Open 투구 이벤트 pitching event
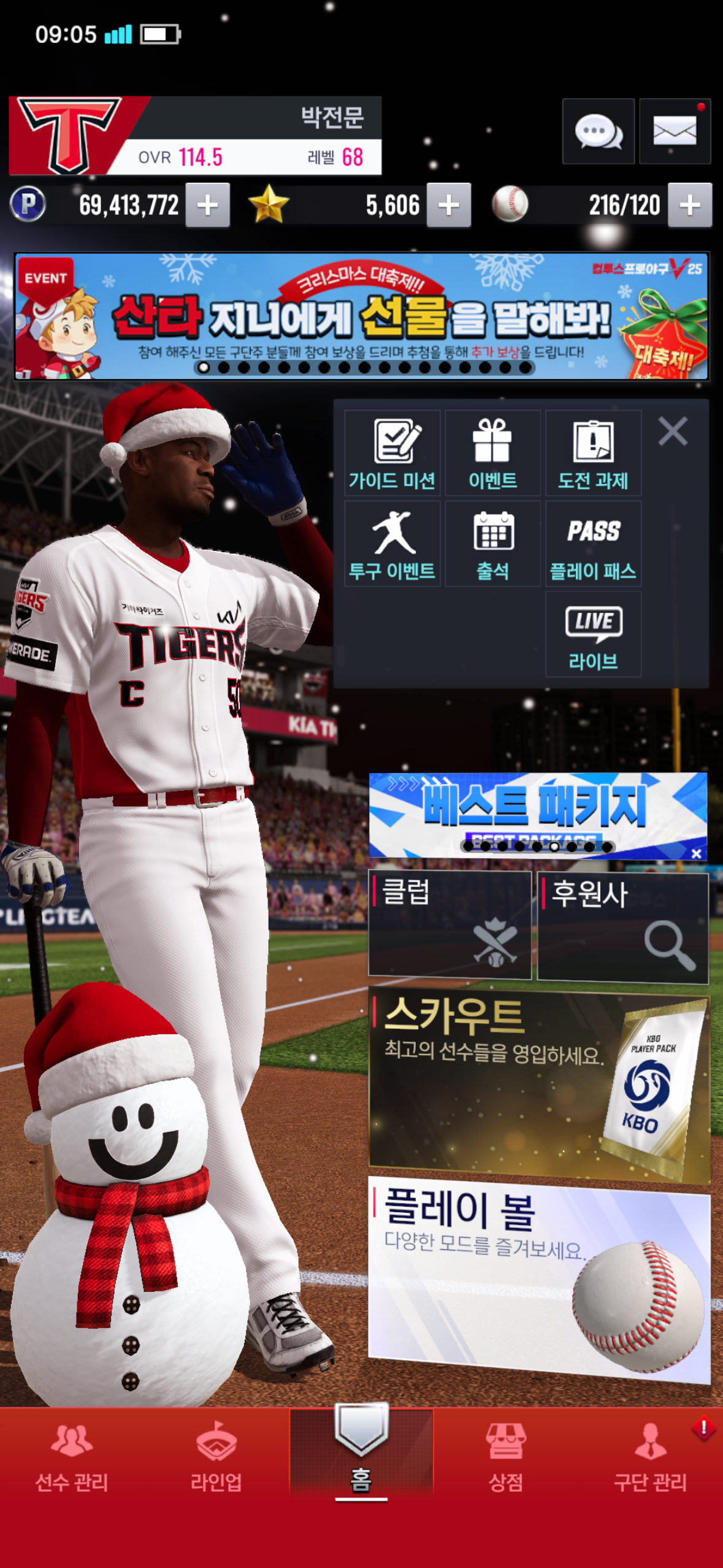The image size is (723, 1568). tap(392, 544)
